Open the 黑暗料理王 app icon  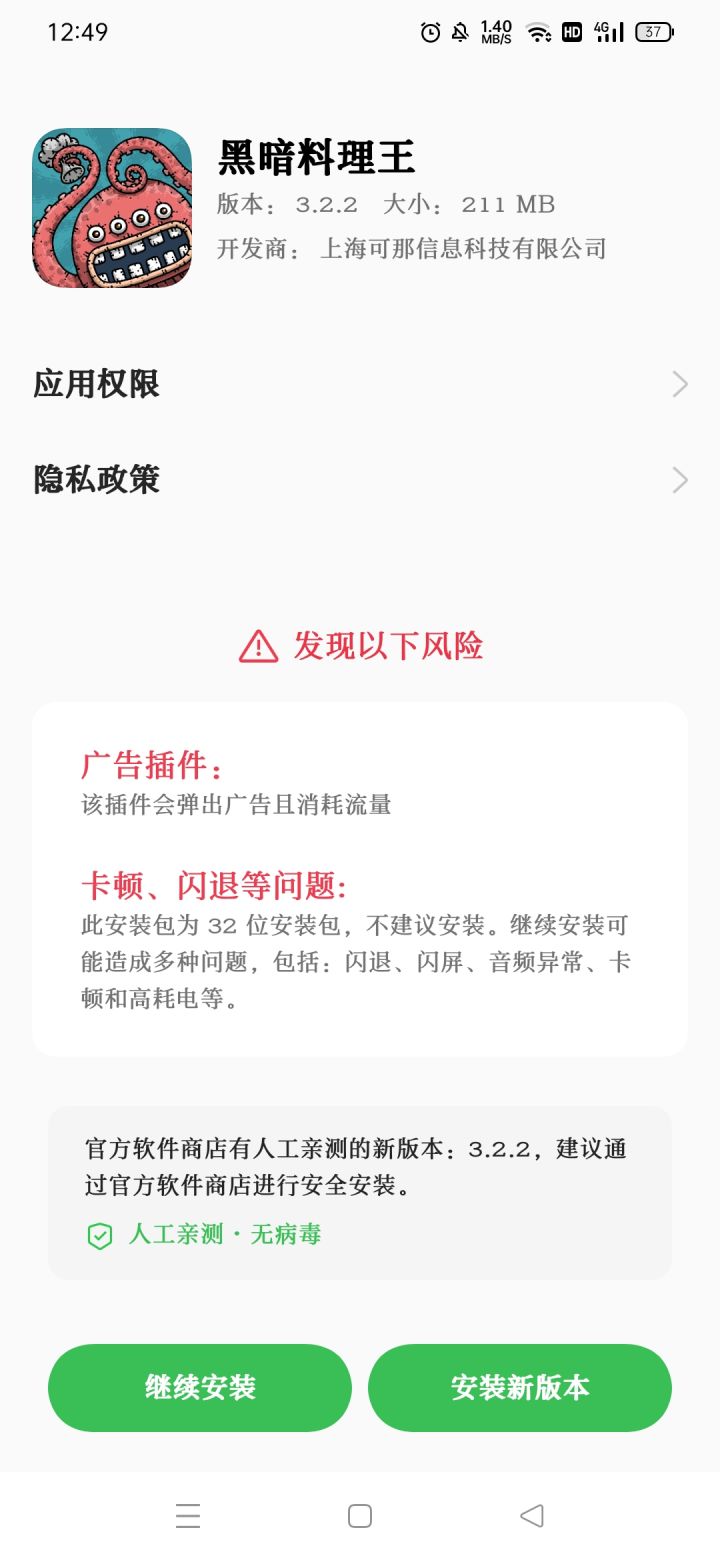click(x=112, y=208)
